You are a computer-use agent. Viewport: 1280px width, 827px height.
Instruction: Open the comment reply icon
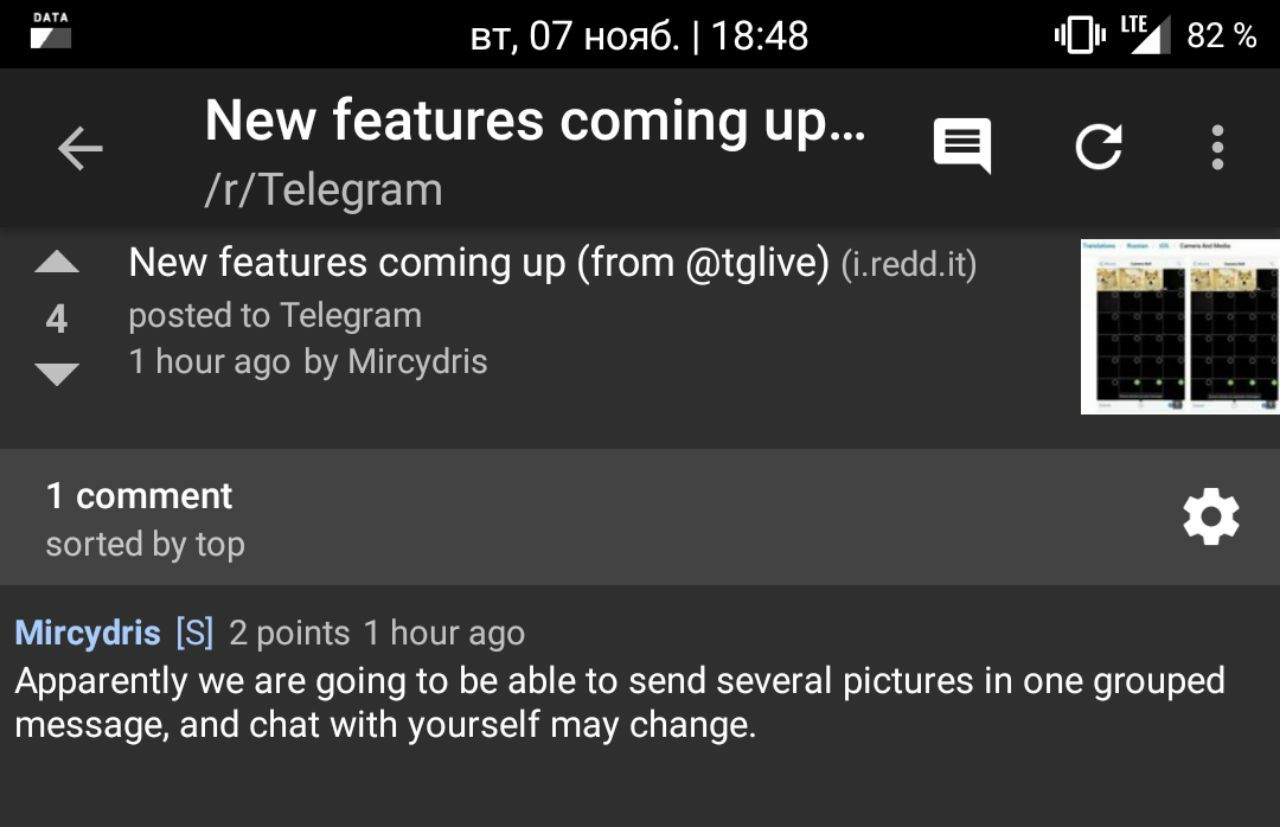(962, 146)
